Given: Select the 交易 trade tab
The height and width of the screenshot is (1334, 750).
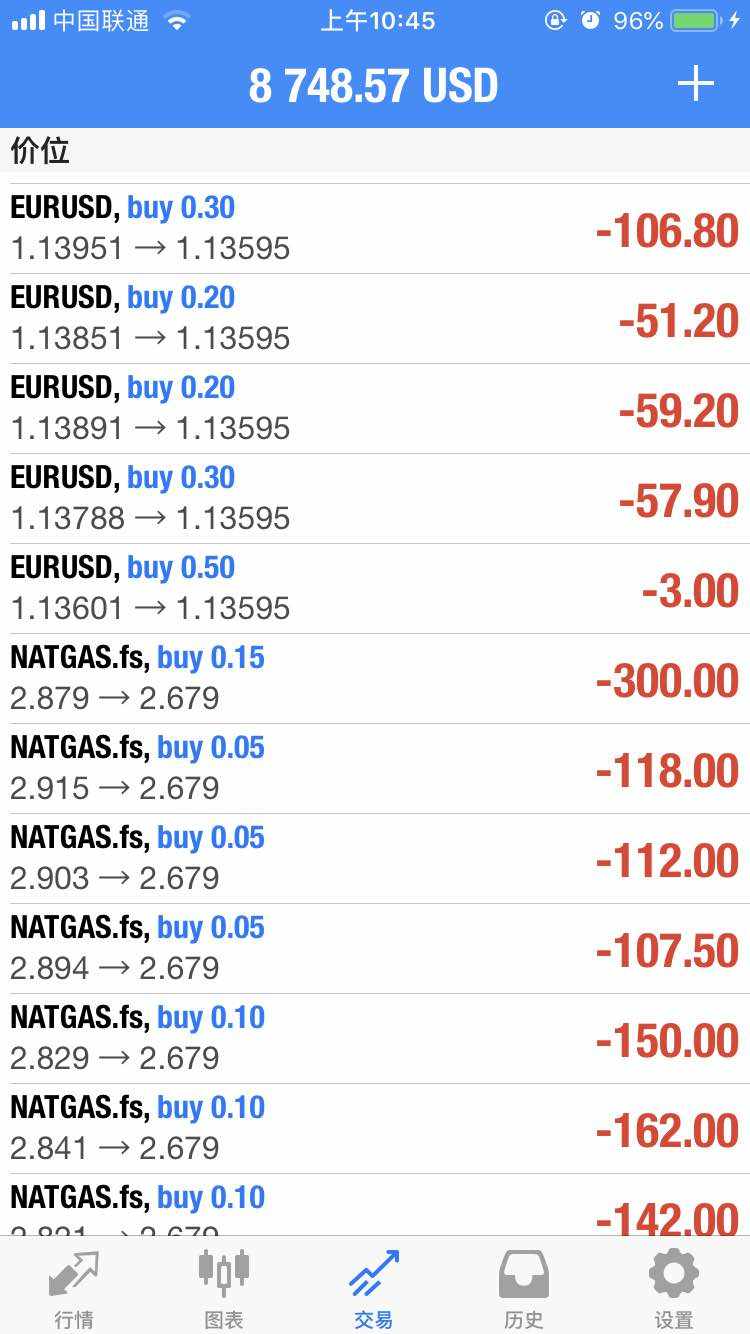Looking at the screenshot, I should [x=374, y=1288].
